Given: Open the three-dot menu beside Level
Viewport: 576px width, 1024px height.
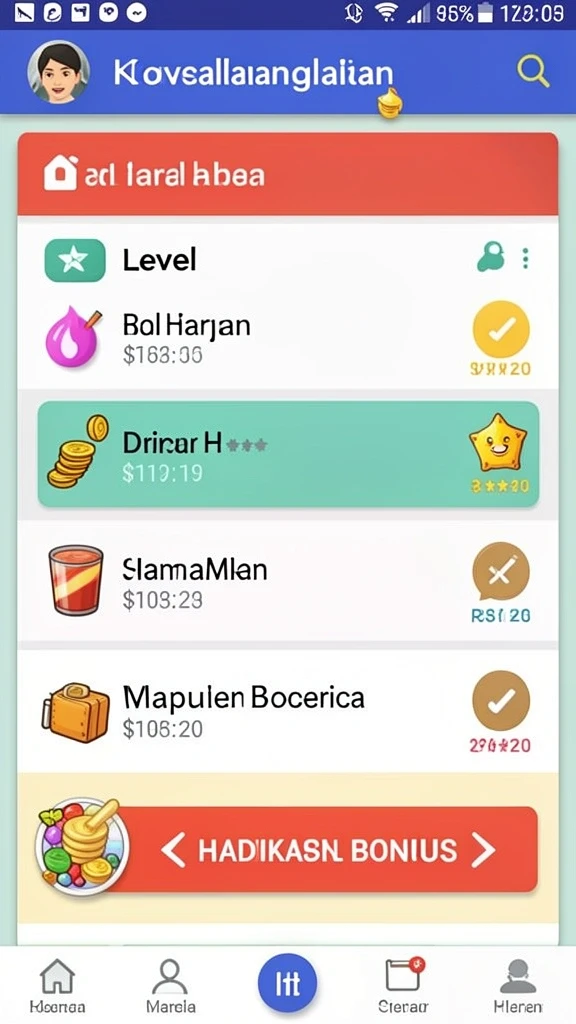Looking at the screenshot, I should click(526, 258).
